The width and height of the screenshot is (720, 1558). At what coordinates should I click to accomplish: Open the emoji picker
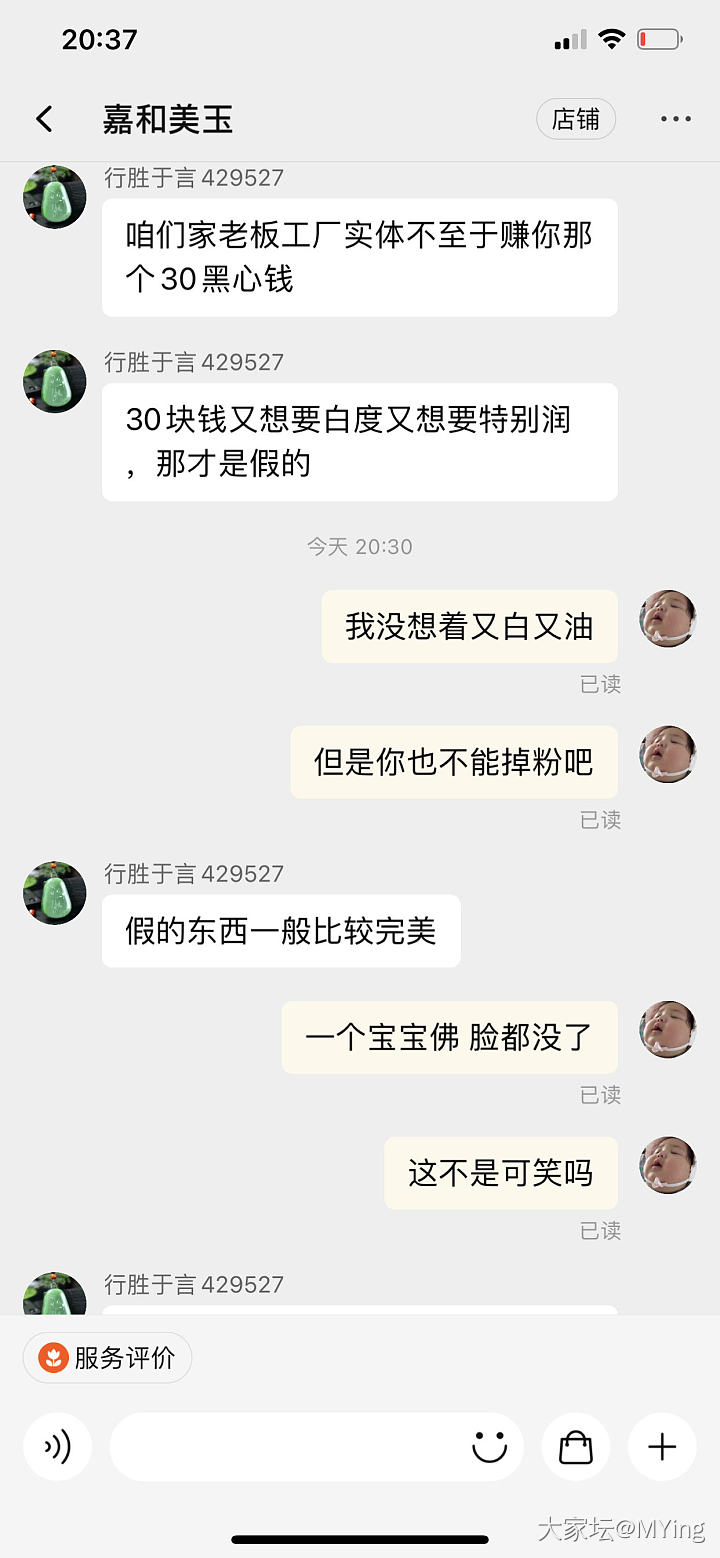point(489,1447)
